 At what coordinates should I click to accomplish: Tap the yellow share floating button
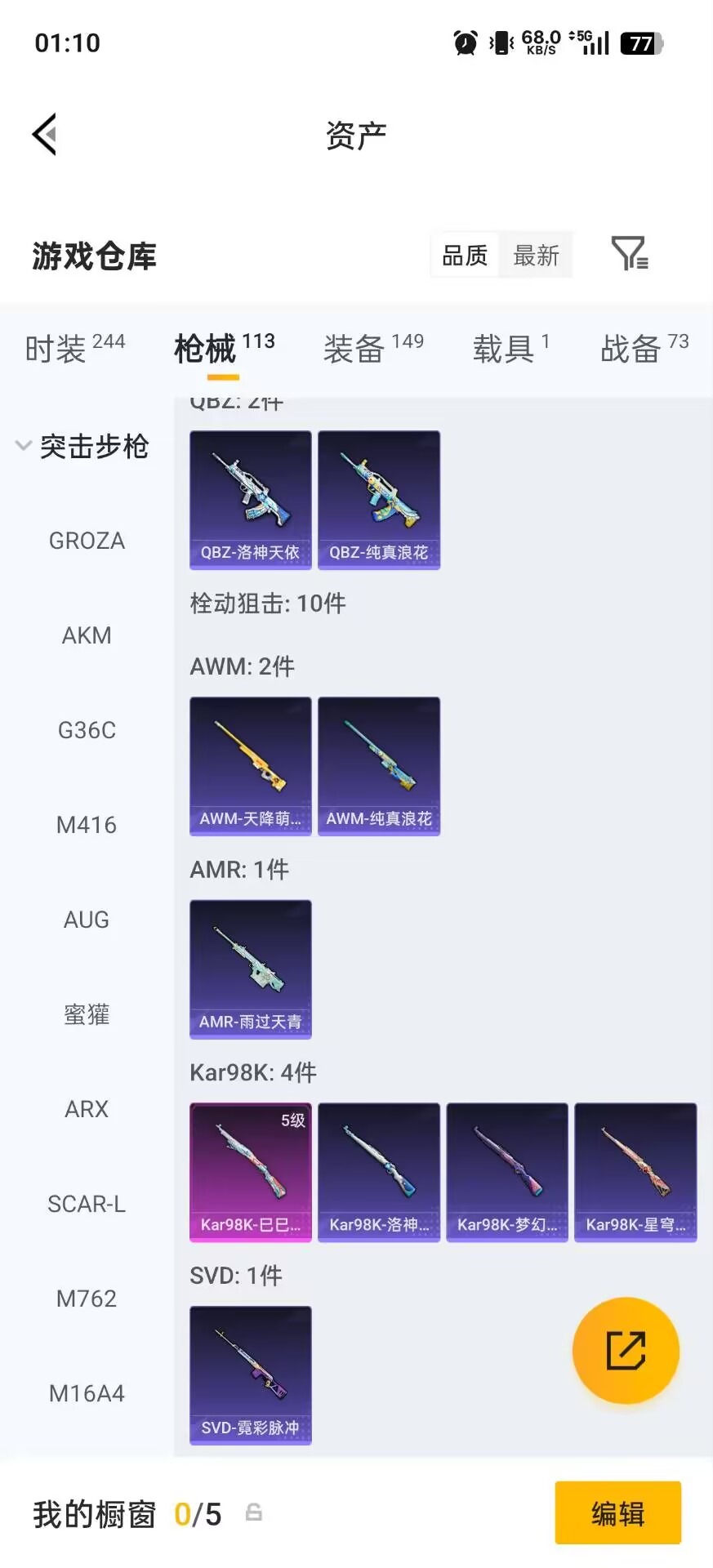pyautogui.click(x=626, y=1350)
